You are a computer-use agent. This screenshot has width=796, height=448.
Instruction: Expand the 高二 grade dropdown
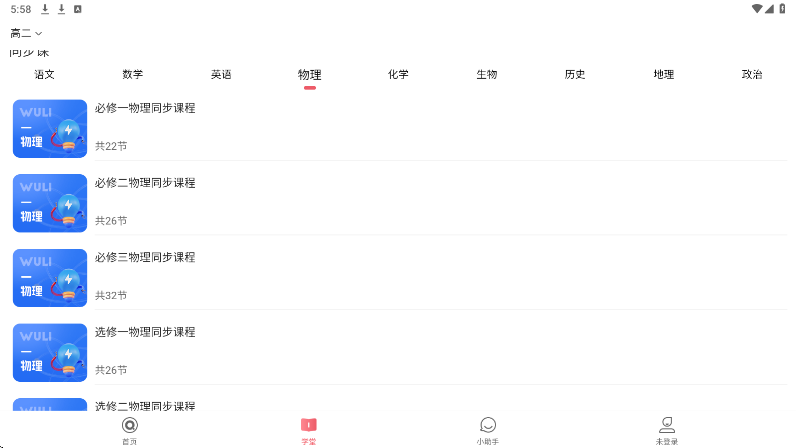[26, 34]
